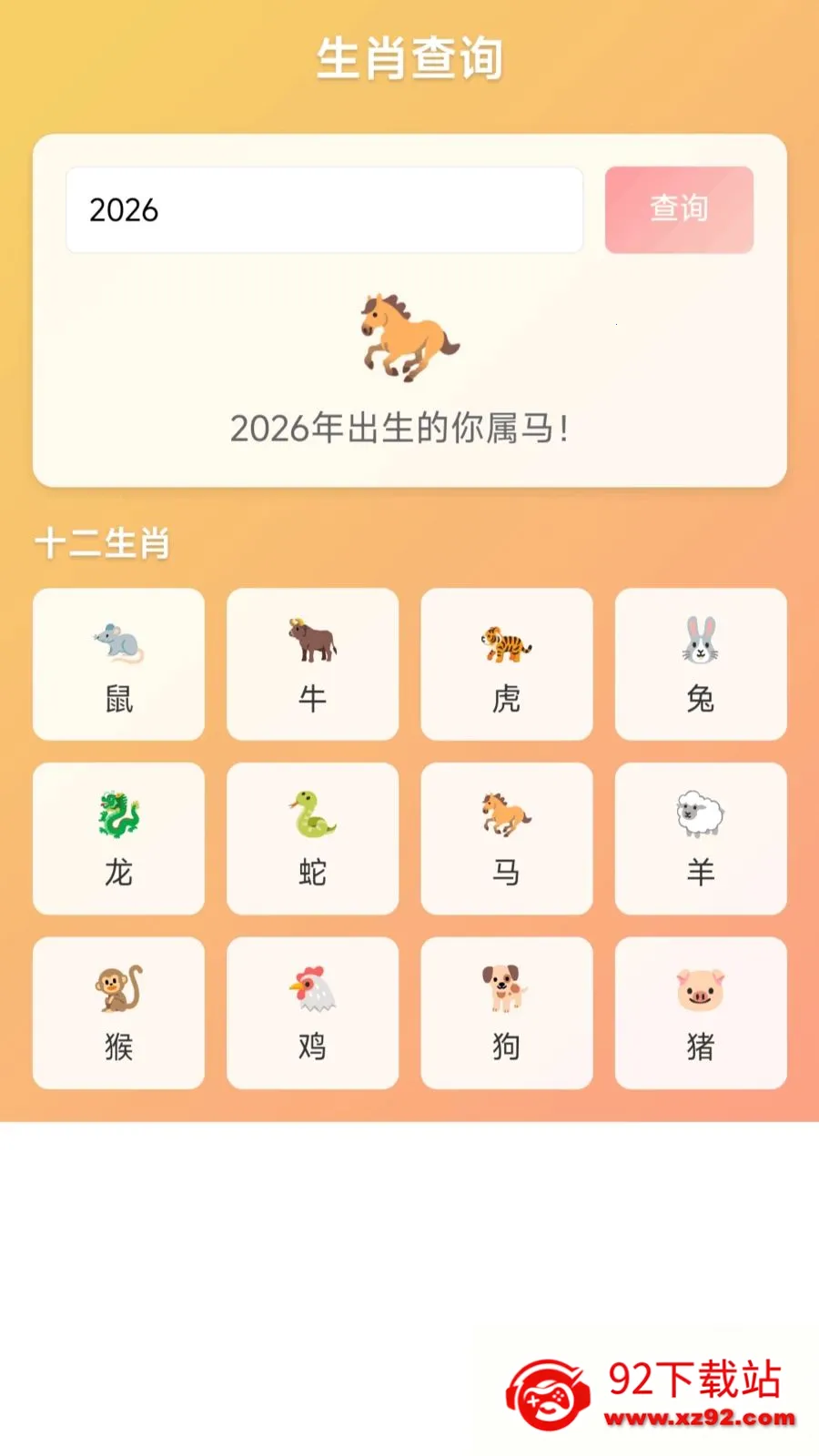Screen dimensions: 819x1456
Task: Choose the 狗 (Dog) zodiac icon
Action: click(506, 1012)
